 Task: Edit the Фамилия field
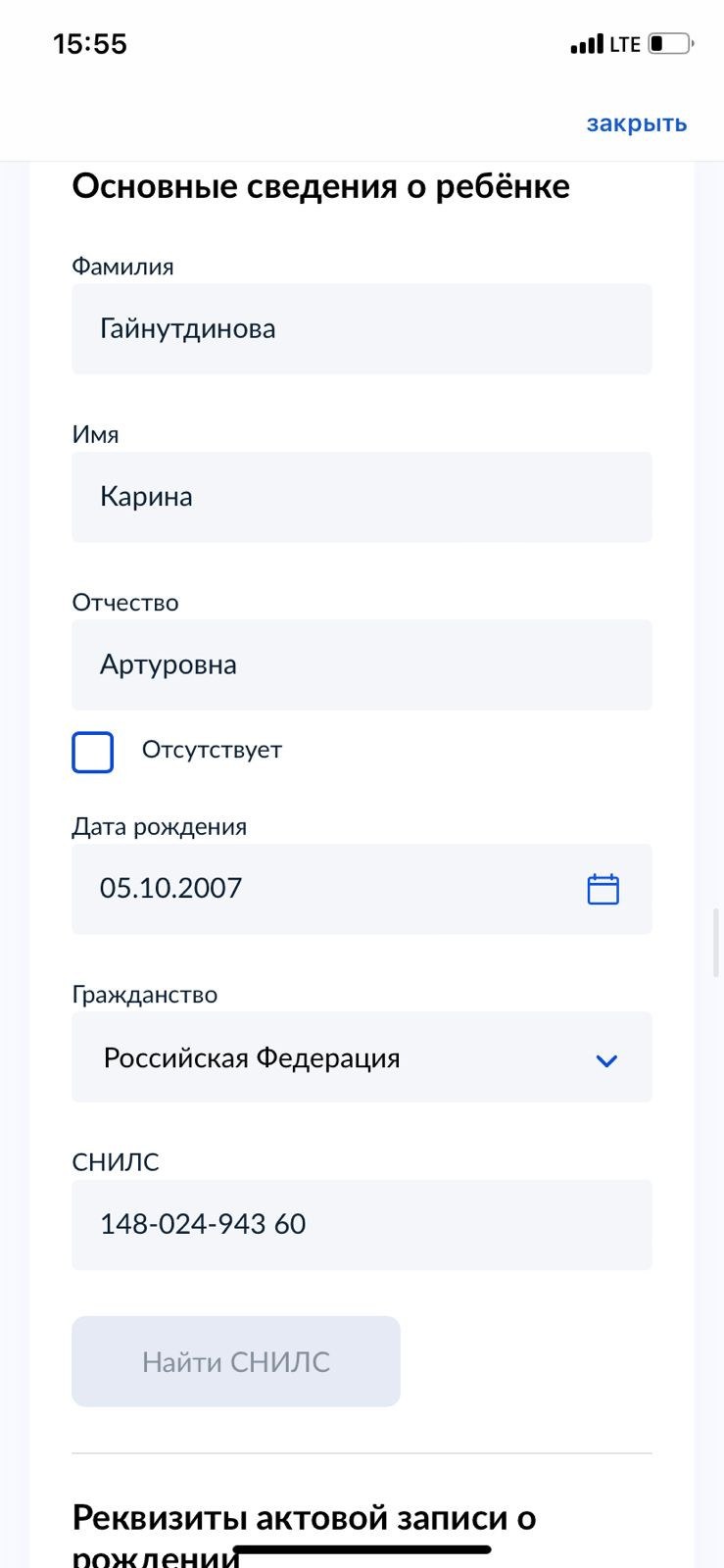click(x=362, y=328)
